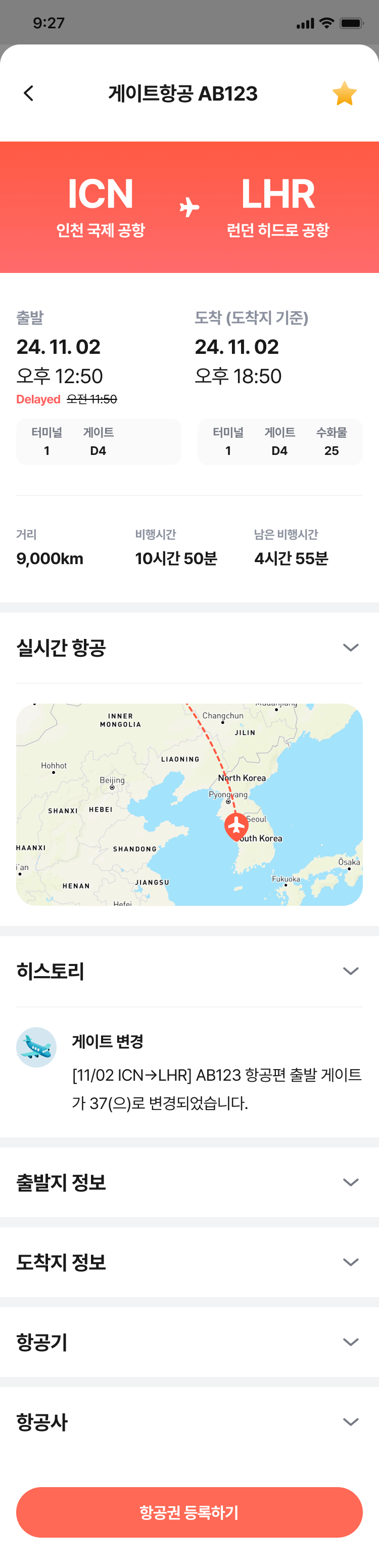Open the 게이트 변경 history notice

point(216,1074)
